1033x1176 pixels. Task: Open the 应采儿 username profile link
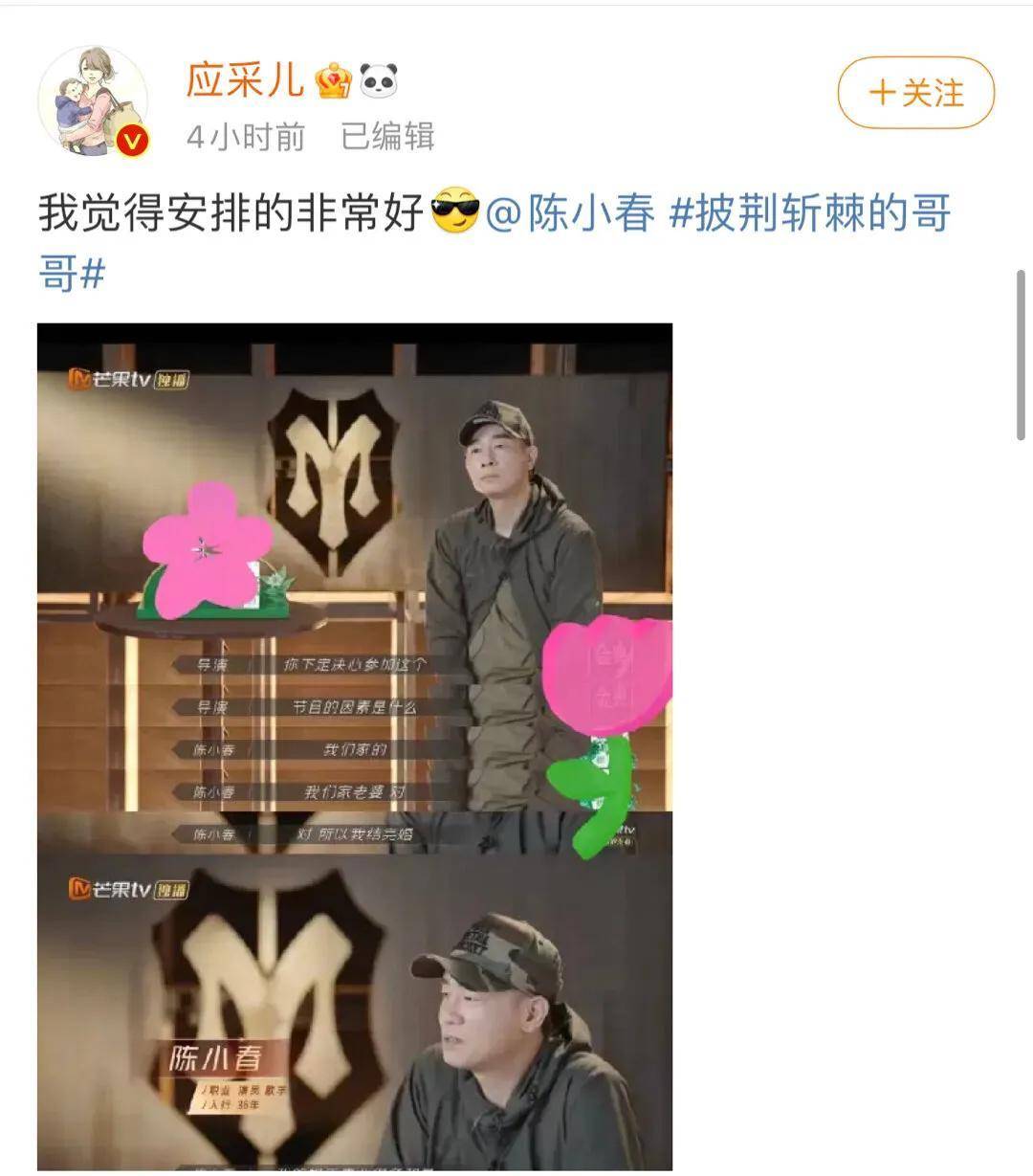(244, 80)
